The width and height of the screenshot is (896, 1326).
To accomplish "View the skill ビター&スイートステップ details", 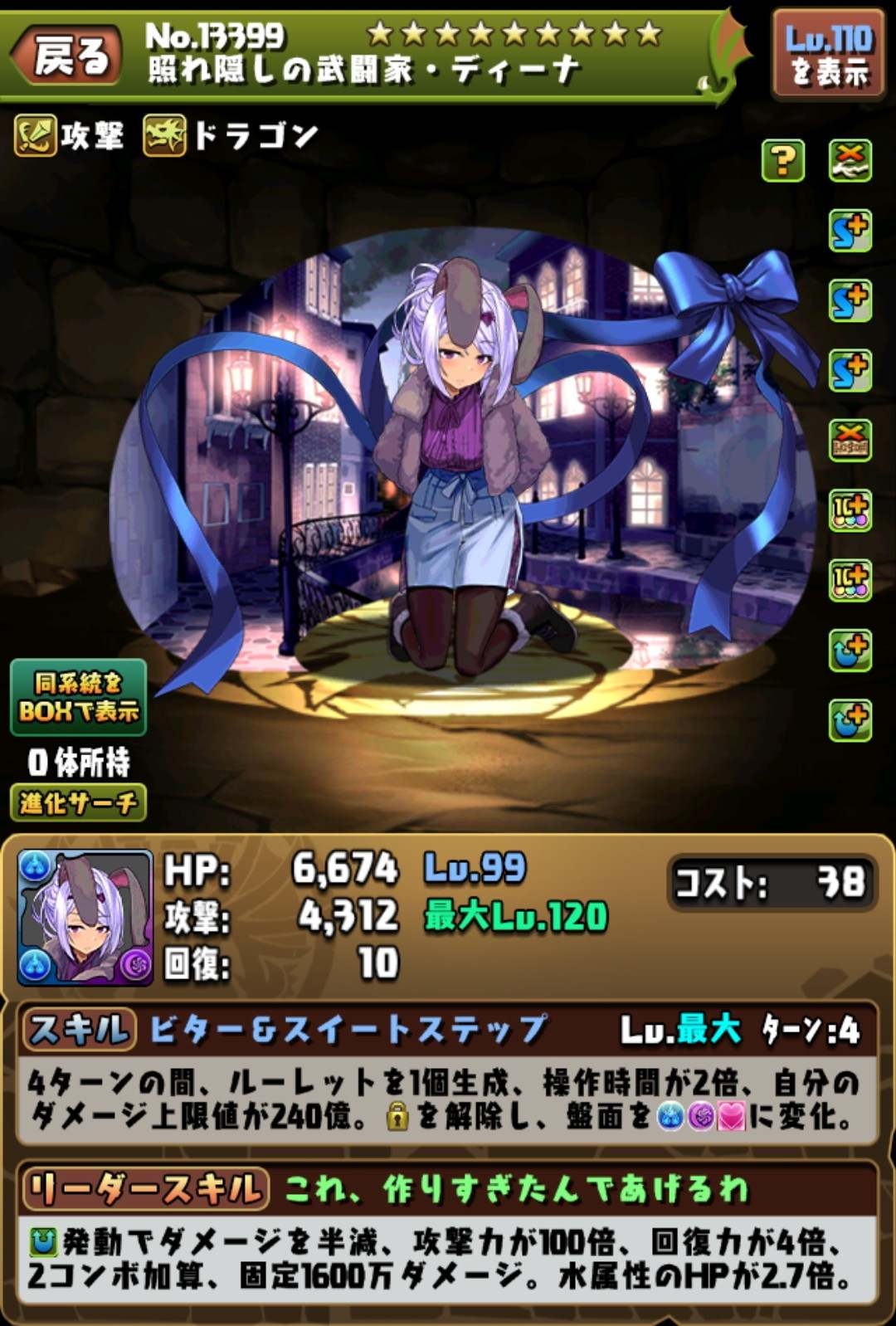I will [348, 1030].
